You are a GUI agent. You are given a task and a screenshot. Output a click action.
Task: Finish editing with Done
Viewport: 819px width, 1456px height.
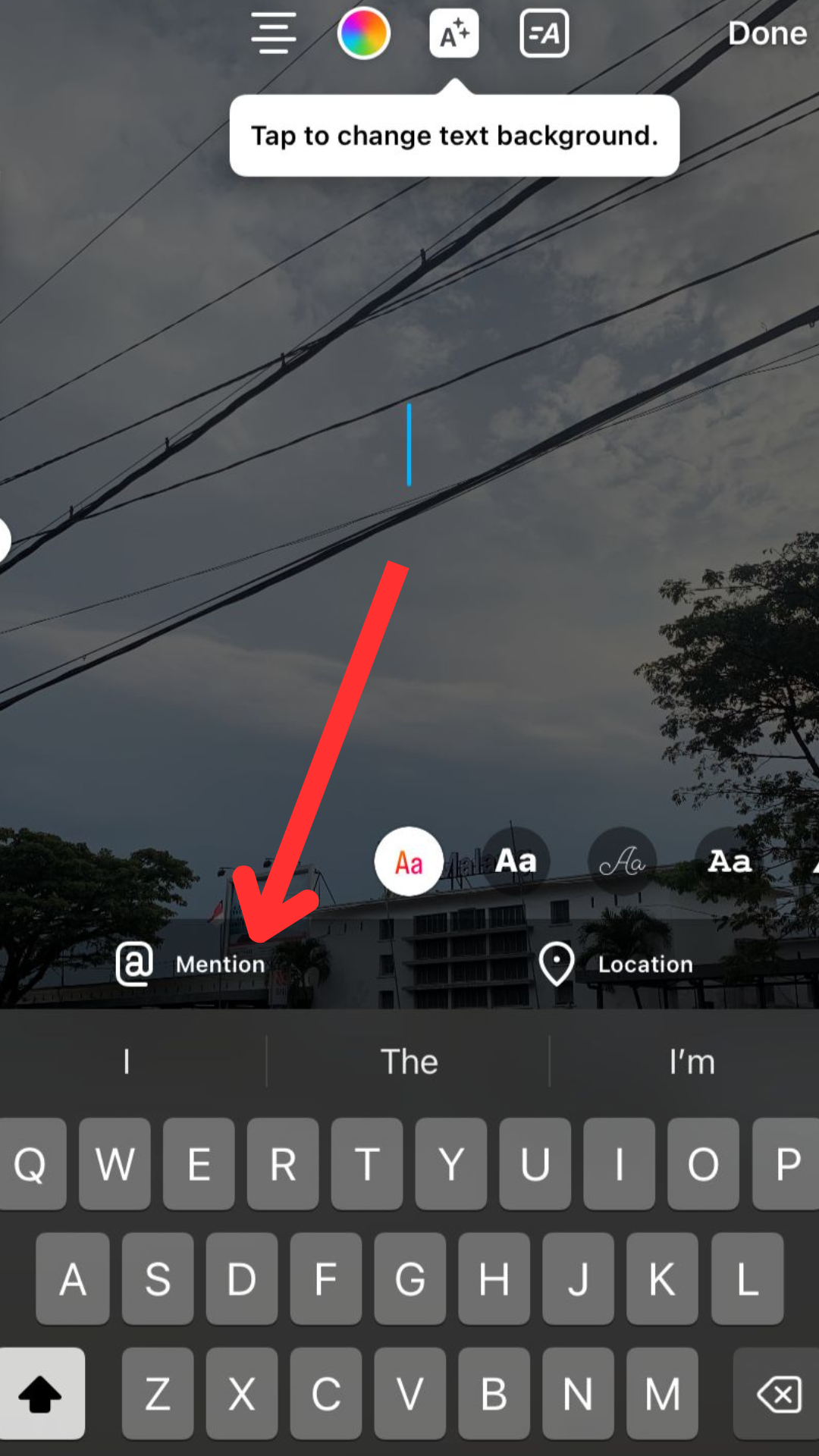[766, 33]
